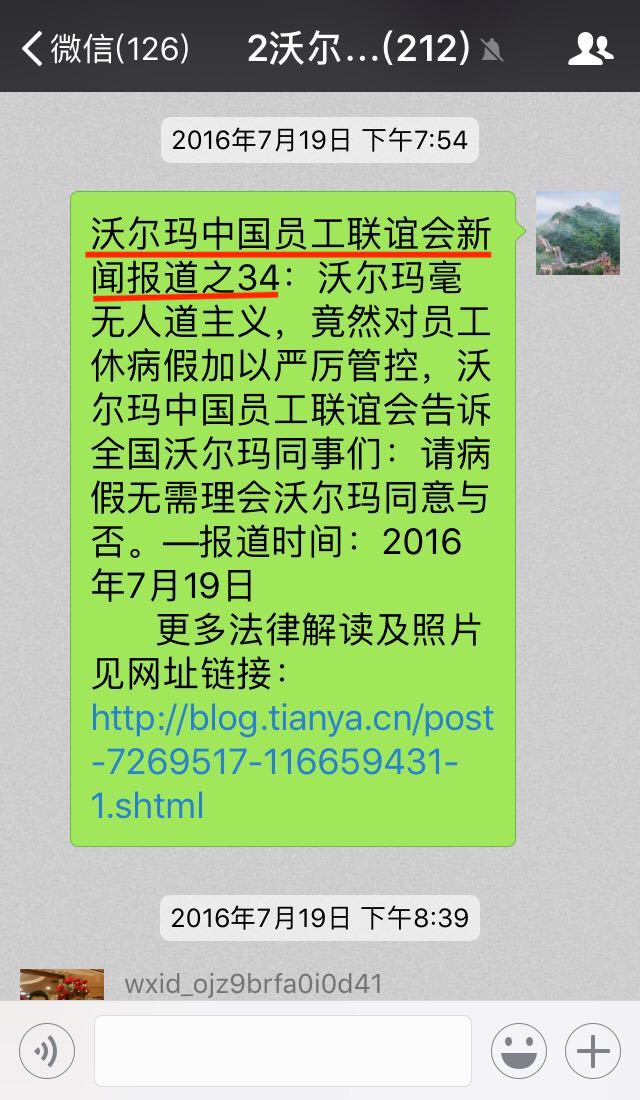The width and height of the screenshot is (640, 1100).
Task: Open avatar of wxid_ojz9brfa0i0d41
Action: pos(62,985)
